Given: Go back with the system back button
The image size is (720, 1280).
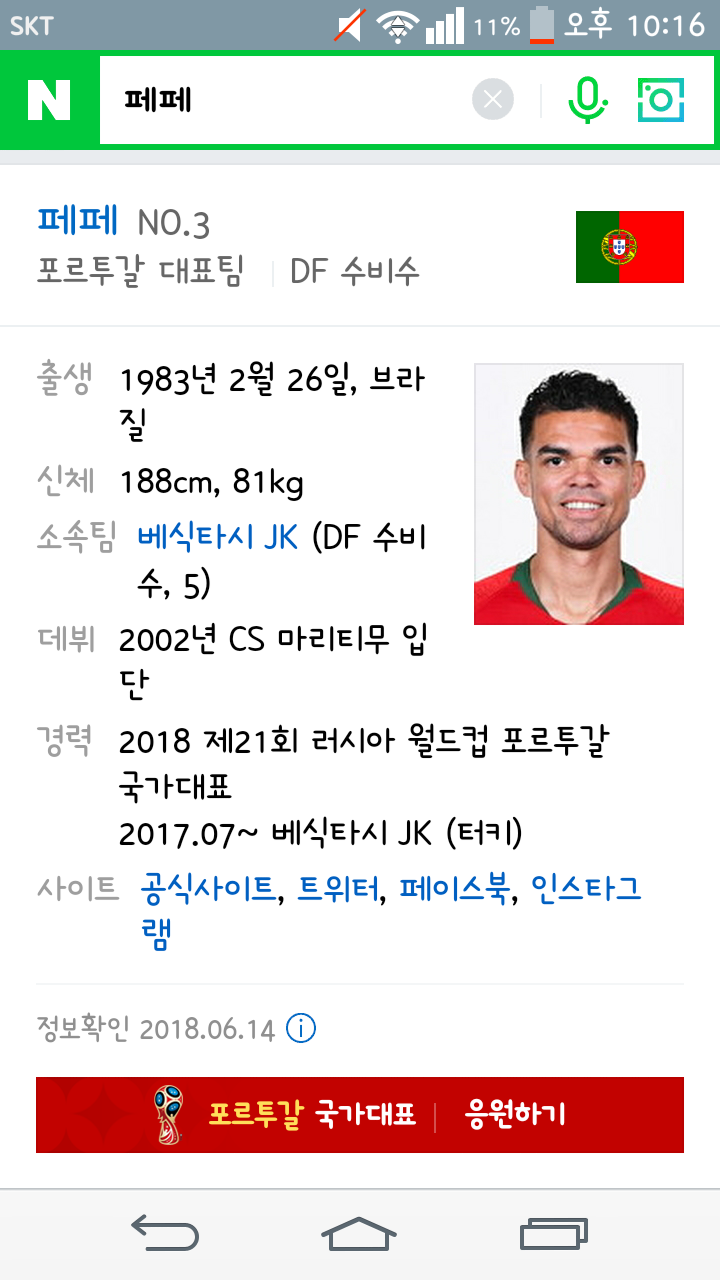Looking at the screenshot, I should tap(164, 1234).
